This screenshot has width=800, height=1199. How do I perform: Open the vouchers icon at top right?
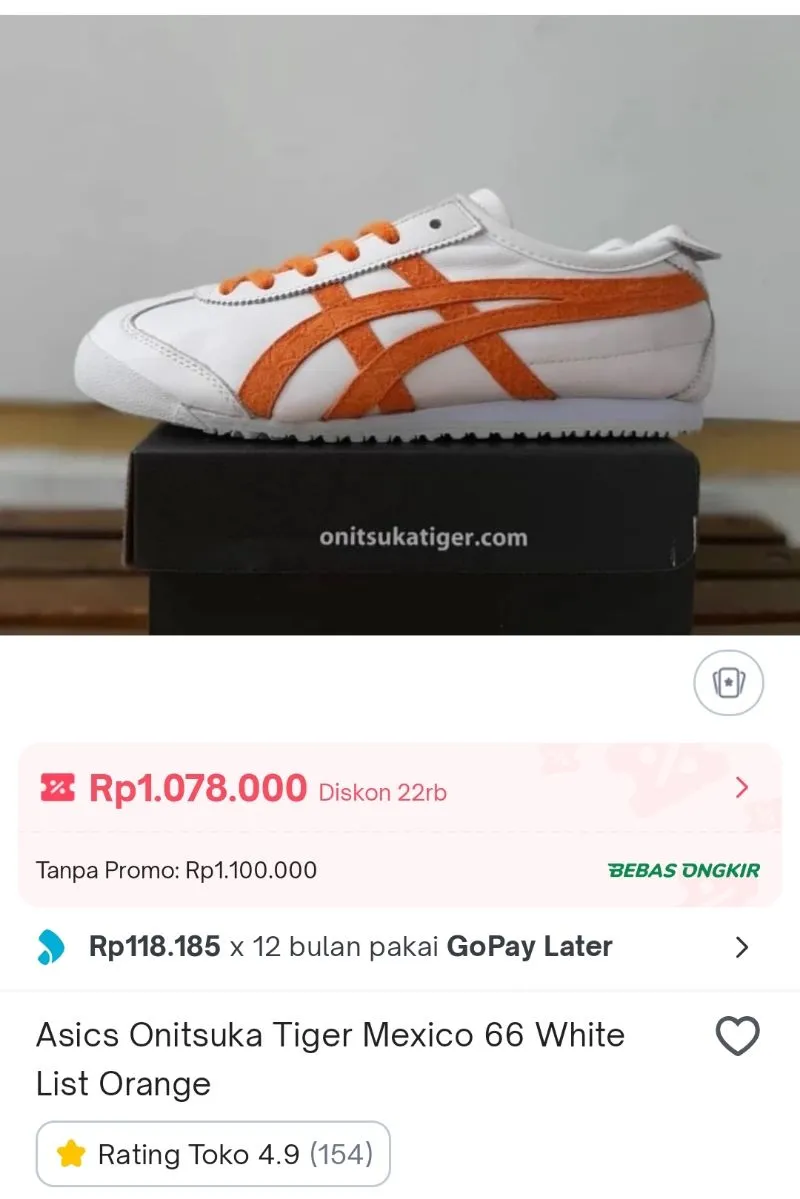click(730, 683)
